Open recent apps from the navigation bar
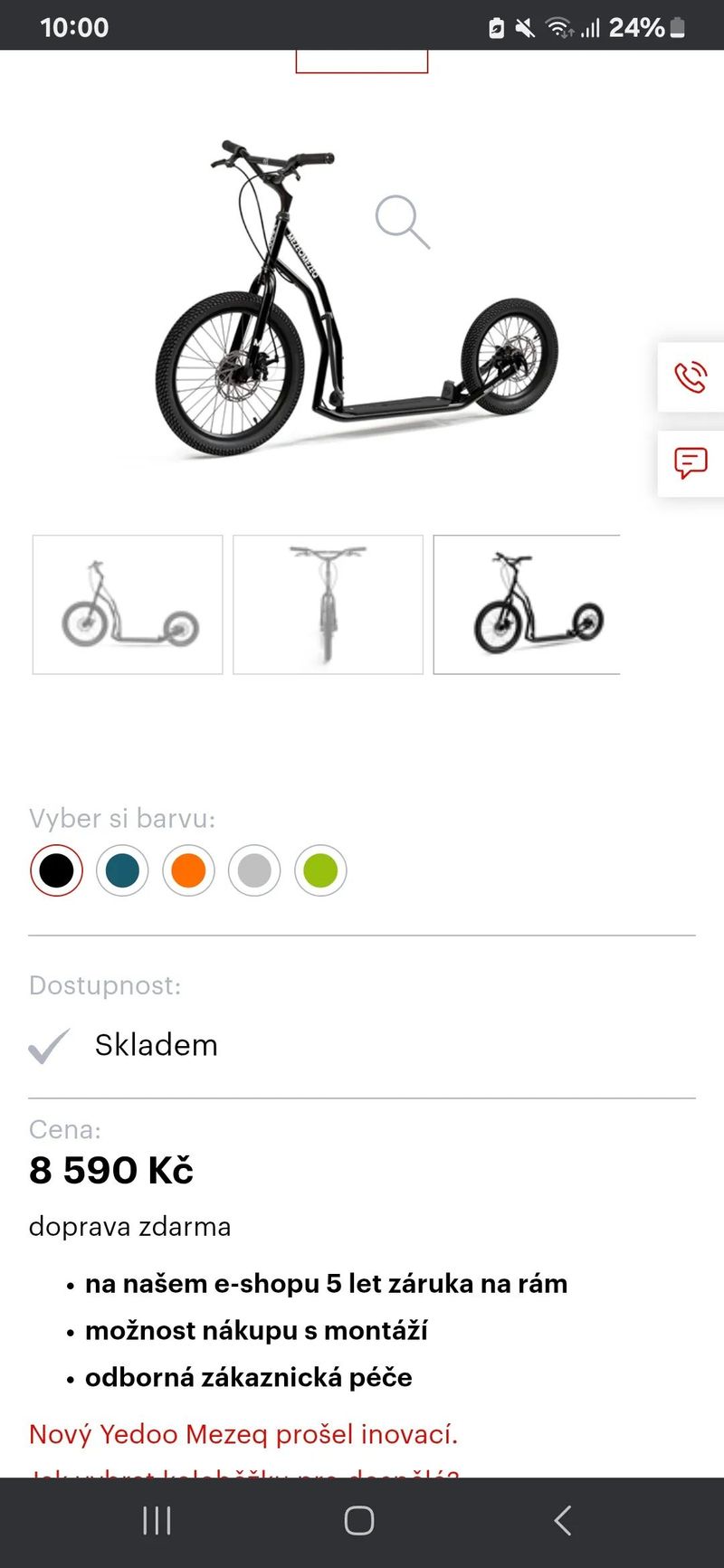This screenshot has height=1568, width=724. click(157, 1521)
